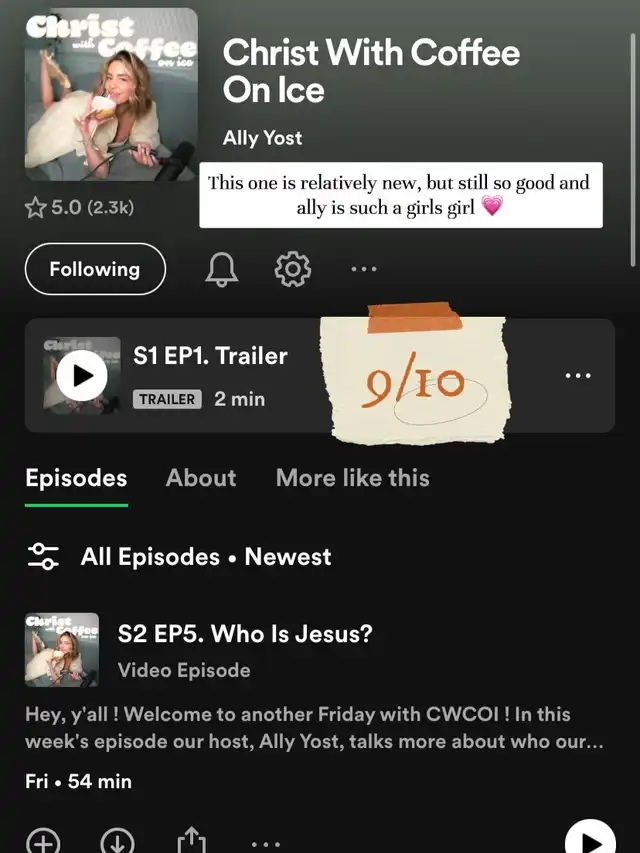
Task: Switch to the More like this tab
Action: click(352, 478)
